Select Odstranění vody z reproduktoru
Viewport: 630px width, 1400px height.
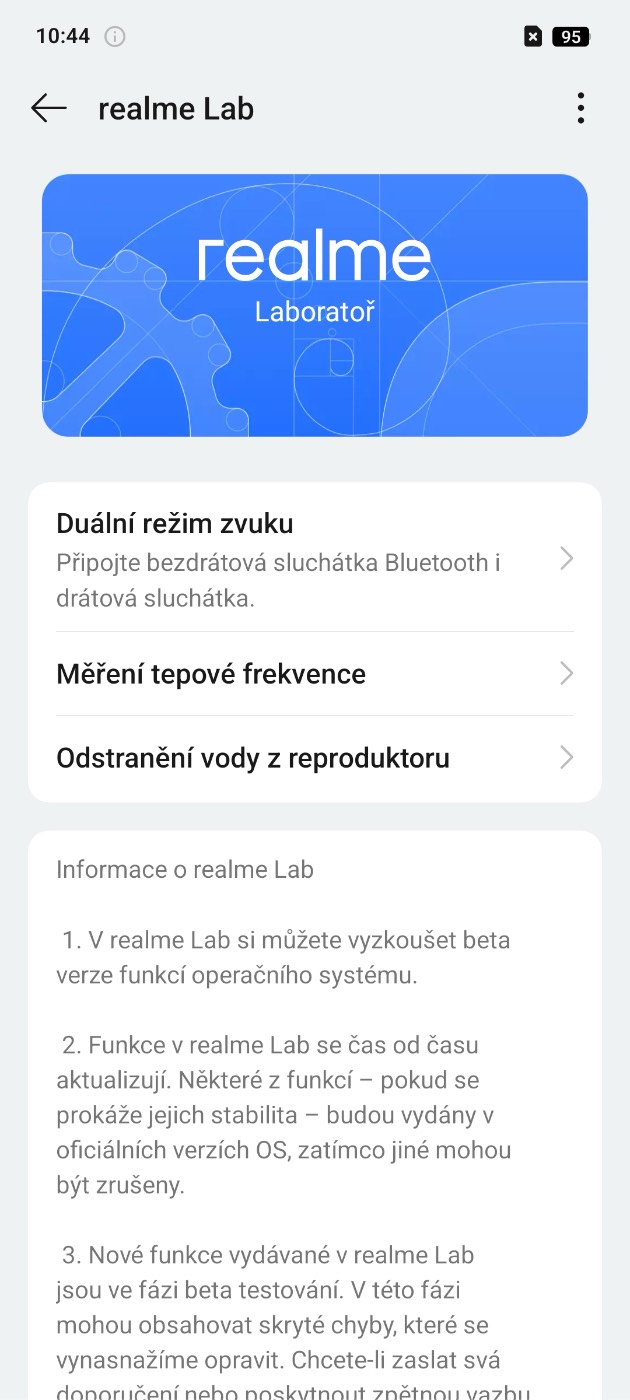pos(315,758)
